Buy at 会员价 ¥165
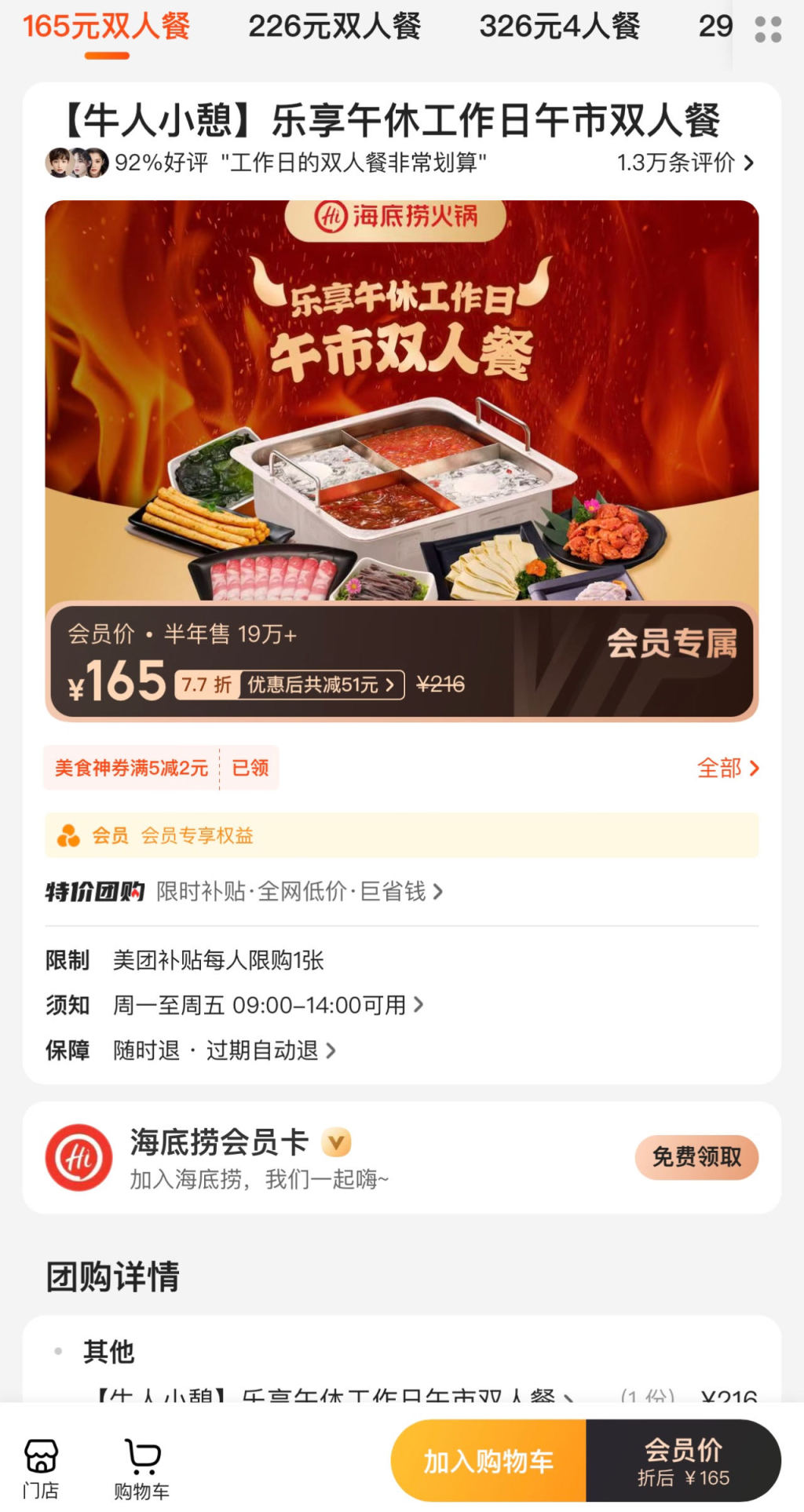 click(x=683, y=1461)
